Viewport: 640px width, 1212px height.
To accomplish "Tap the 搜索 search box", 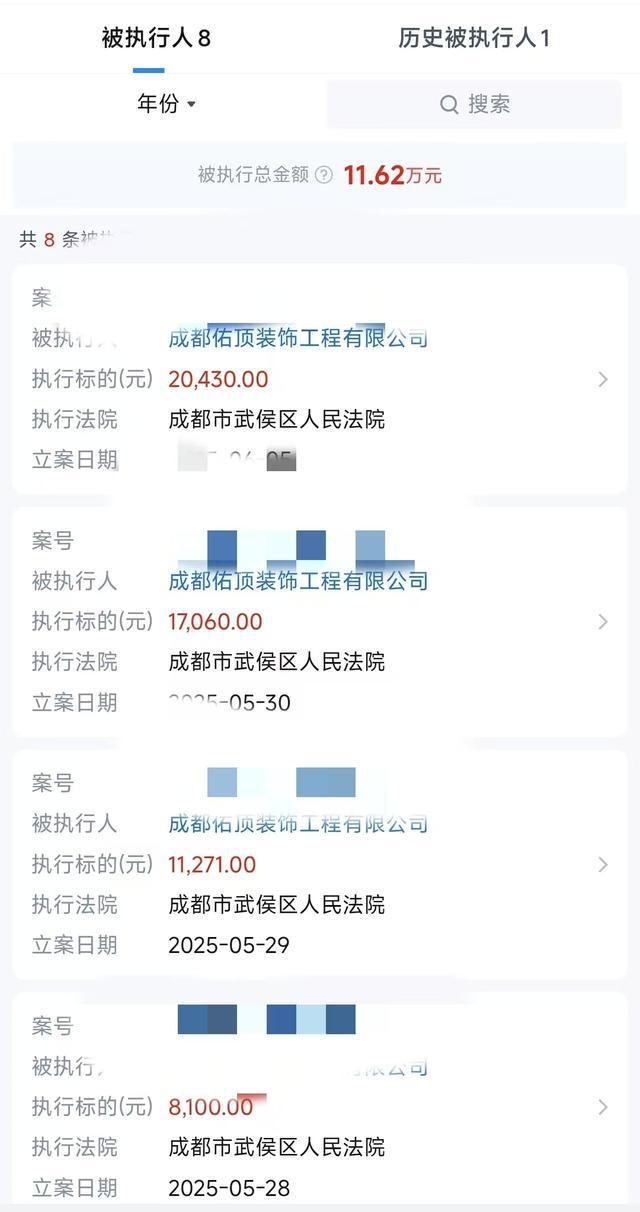I will [x=474, y=104].
